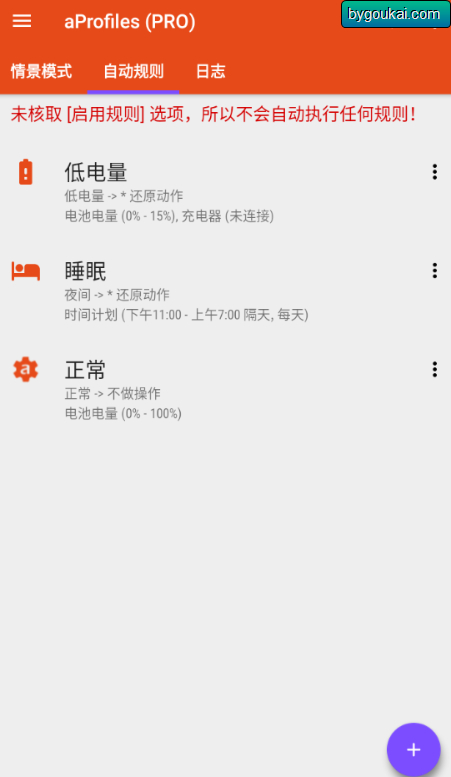Tap the three-dot menu beside 正常

(435, 369)
